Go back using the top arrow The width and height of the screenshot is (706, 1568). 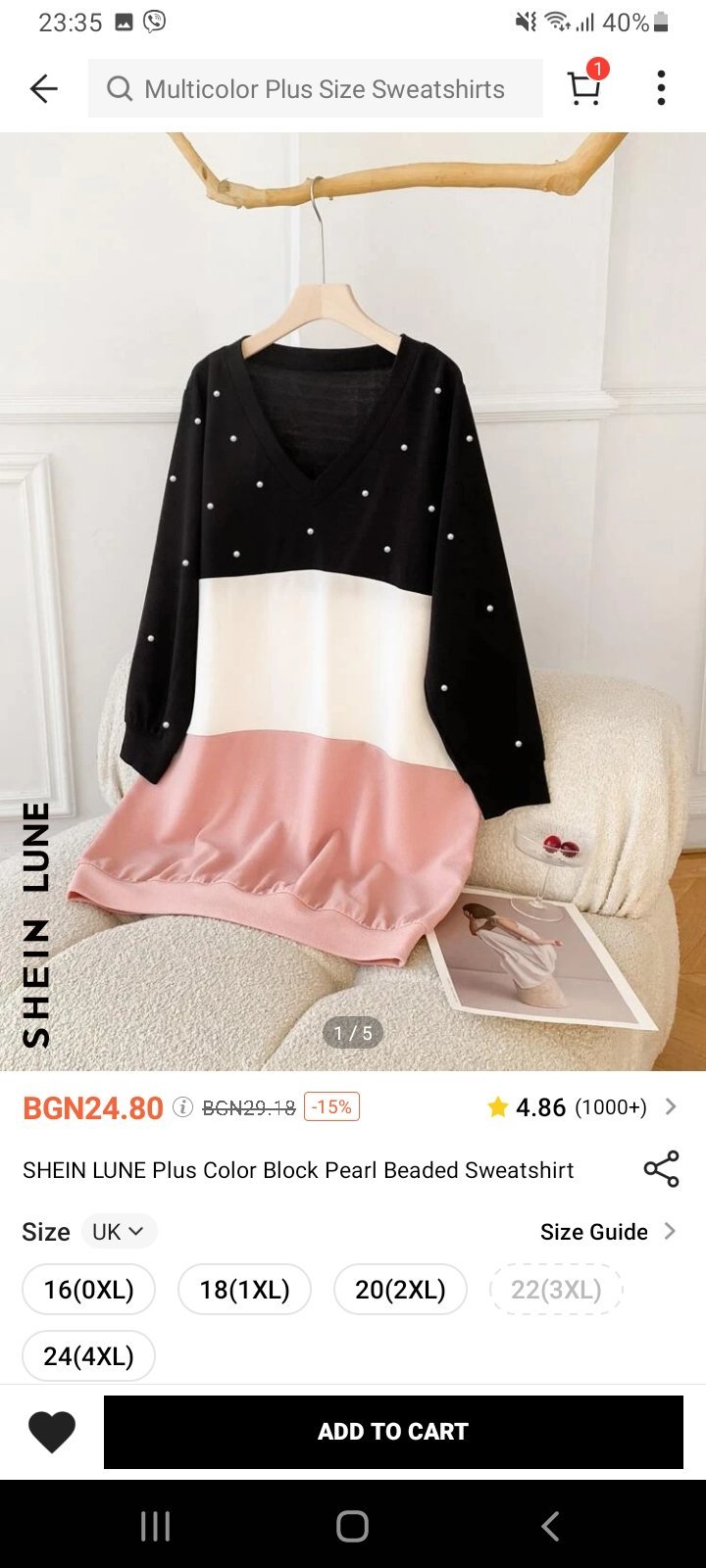pyautogui.click(x=44, y=89)
